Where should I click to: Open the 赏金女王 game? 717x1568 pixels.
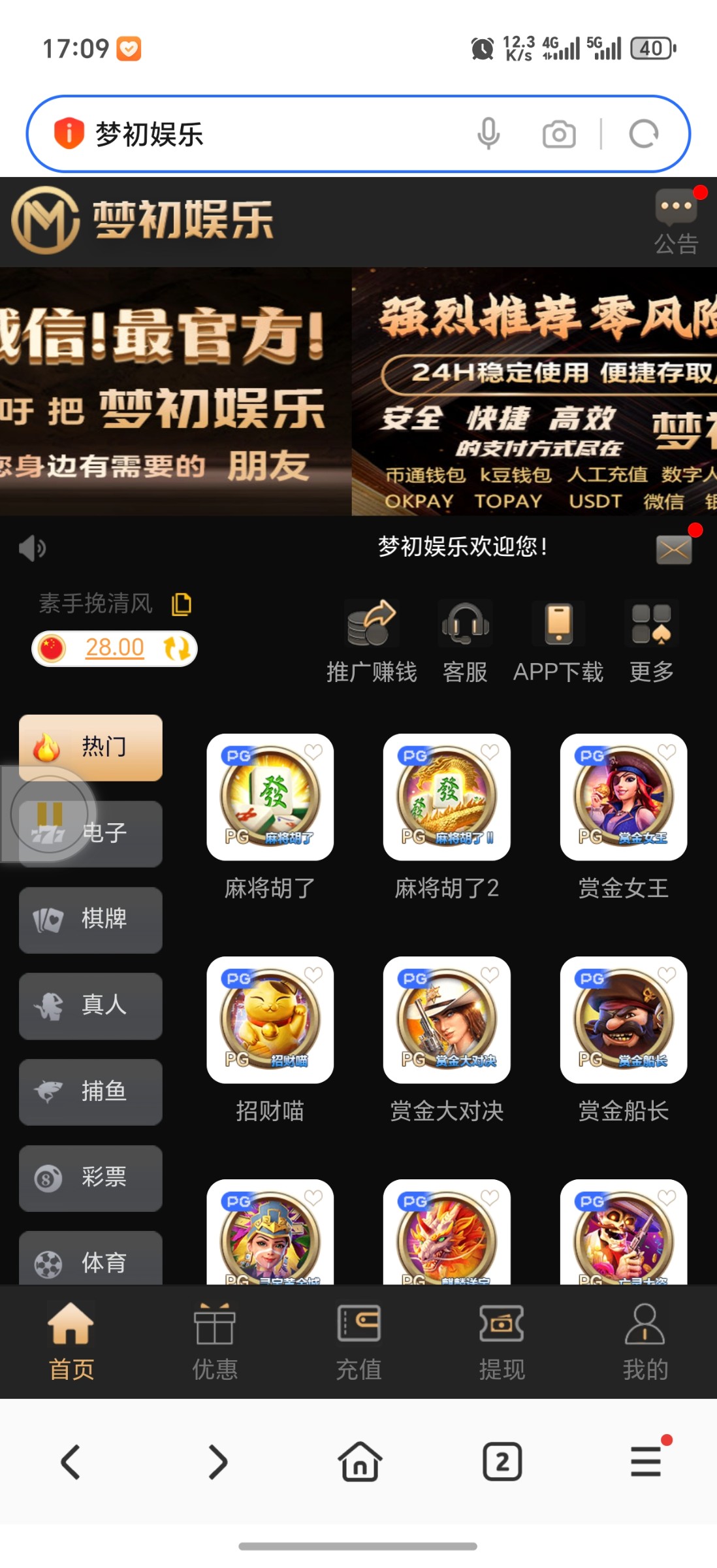(623, 797)
